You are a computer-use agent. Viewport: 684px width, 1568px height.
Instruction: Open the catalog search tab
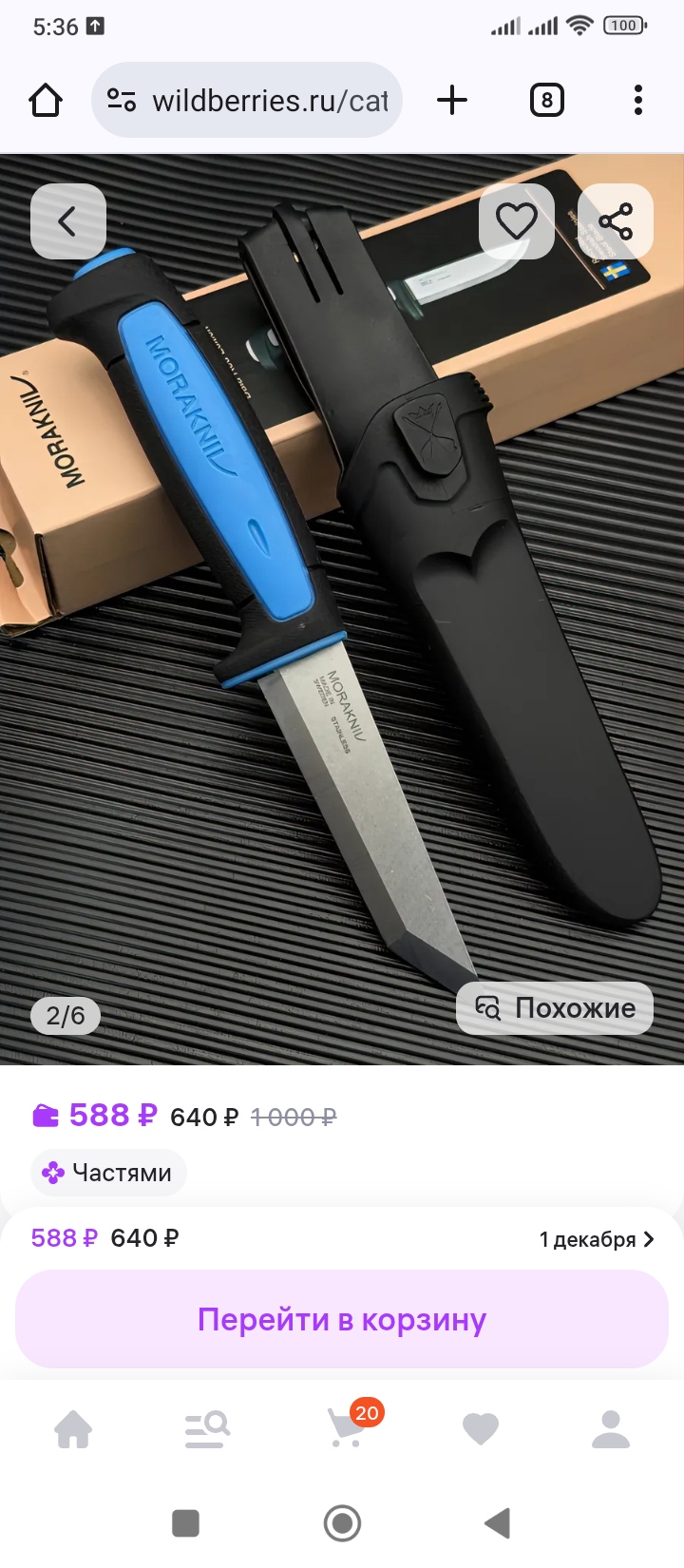(207, 1428)
